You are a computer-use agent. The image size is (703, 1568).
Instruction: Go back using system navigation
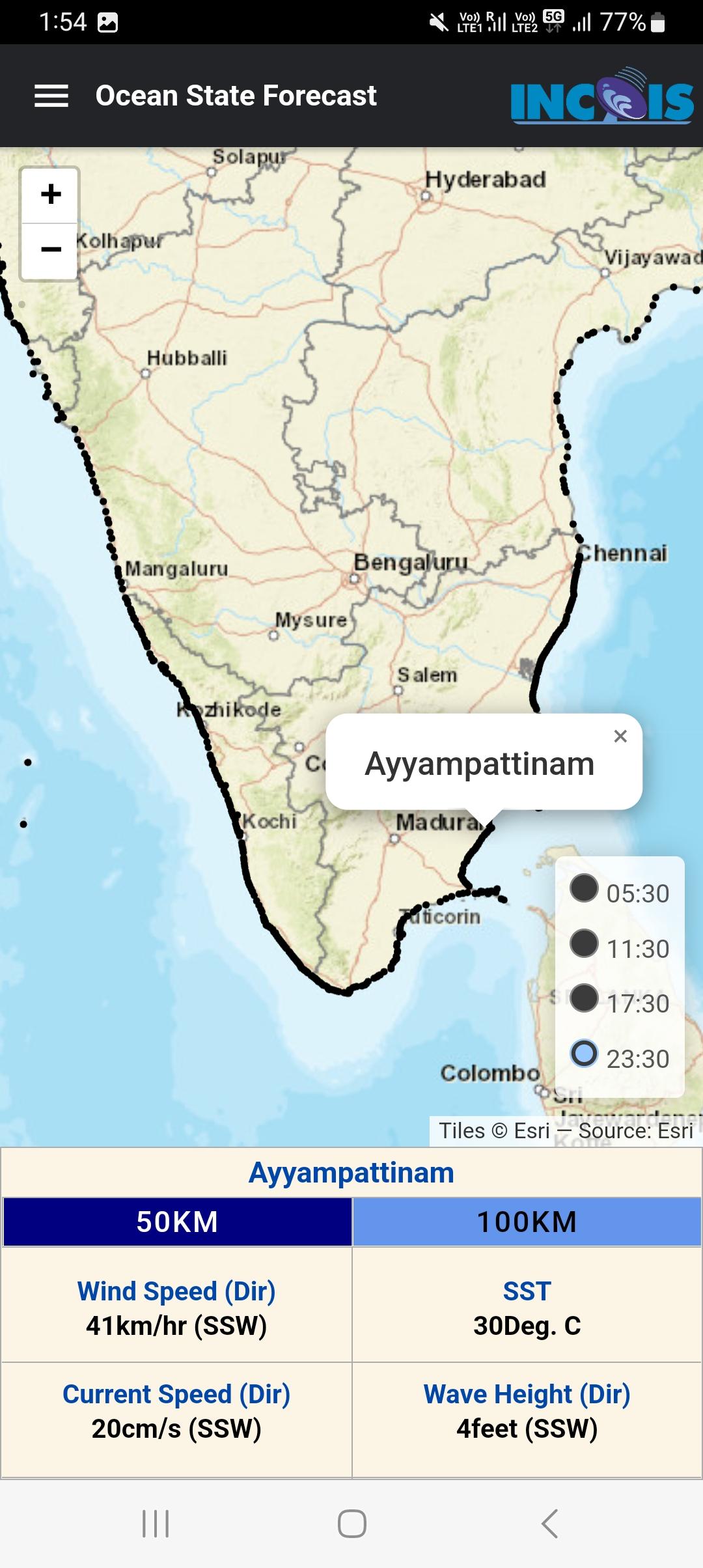(550, 1524)
